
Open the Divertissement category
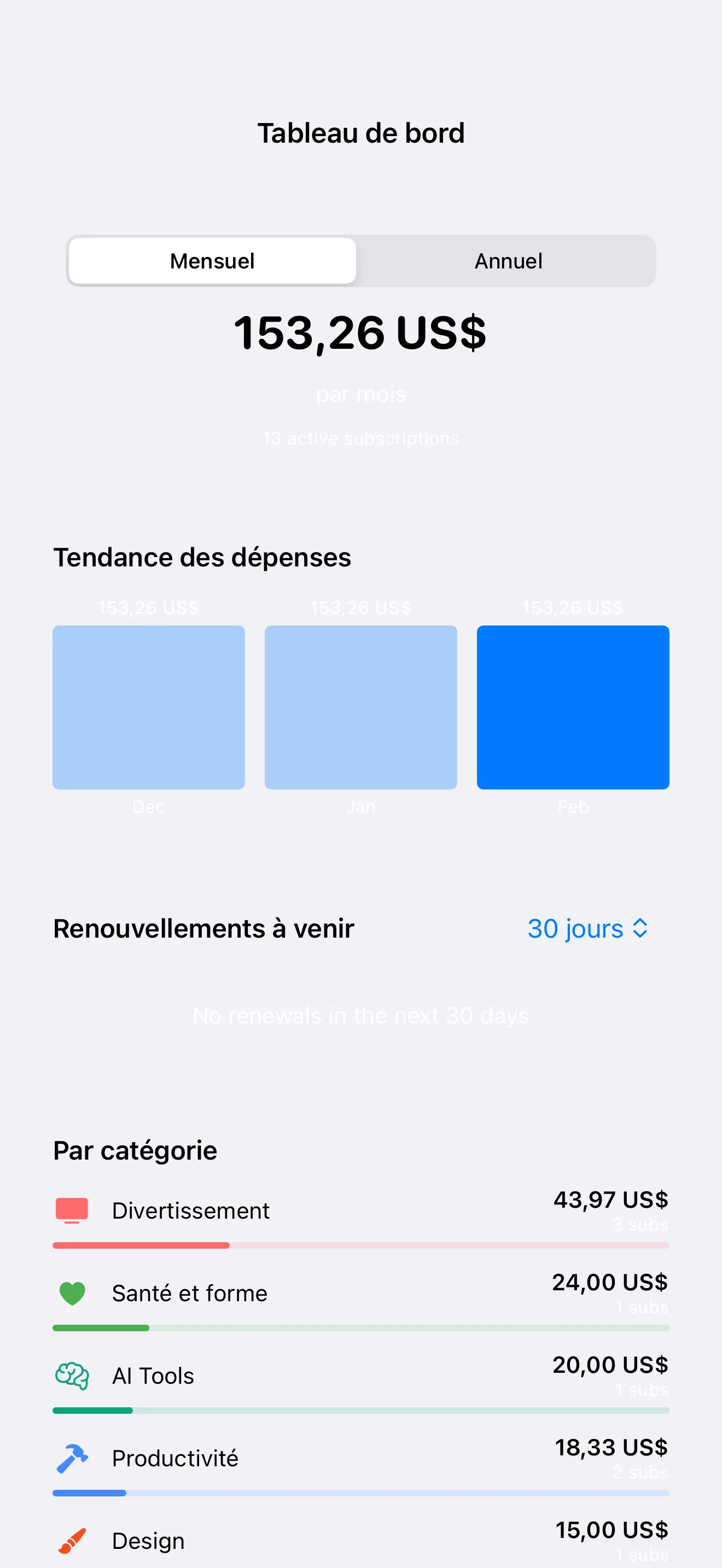[x=360, y=1212]
